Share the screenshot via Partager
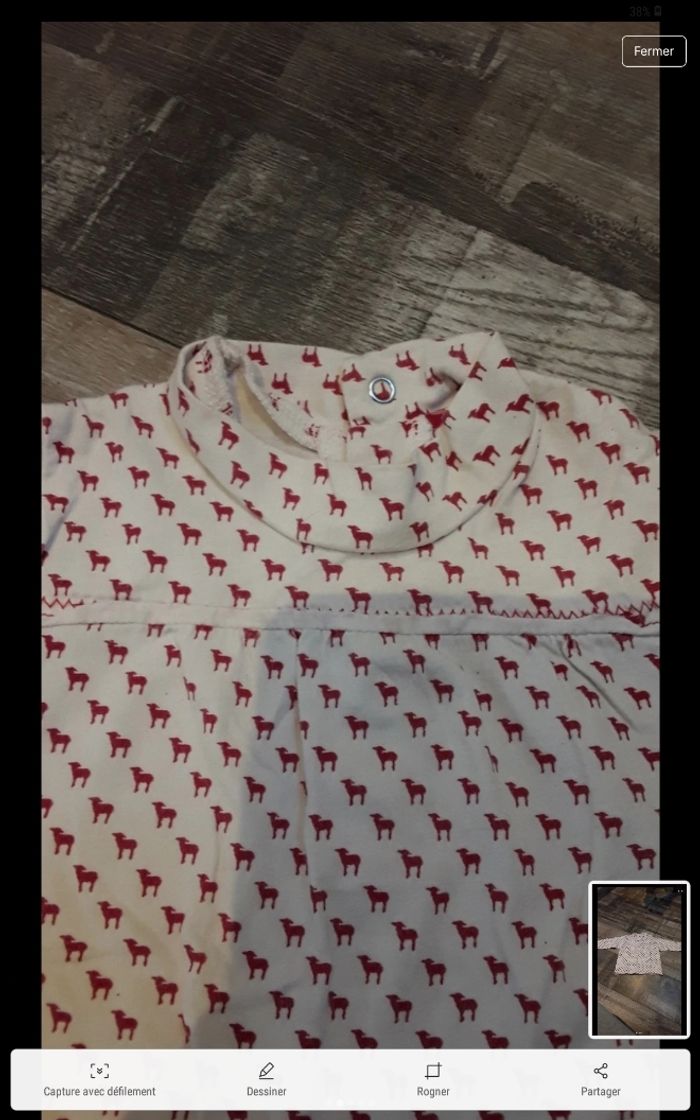Image resolution: width=700 pixels, height=1120 pixels. [x=600, y=1079]
